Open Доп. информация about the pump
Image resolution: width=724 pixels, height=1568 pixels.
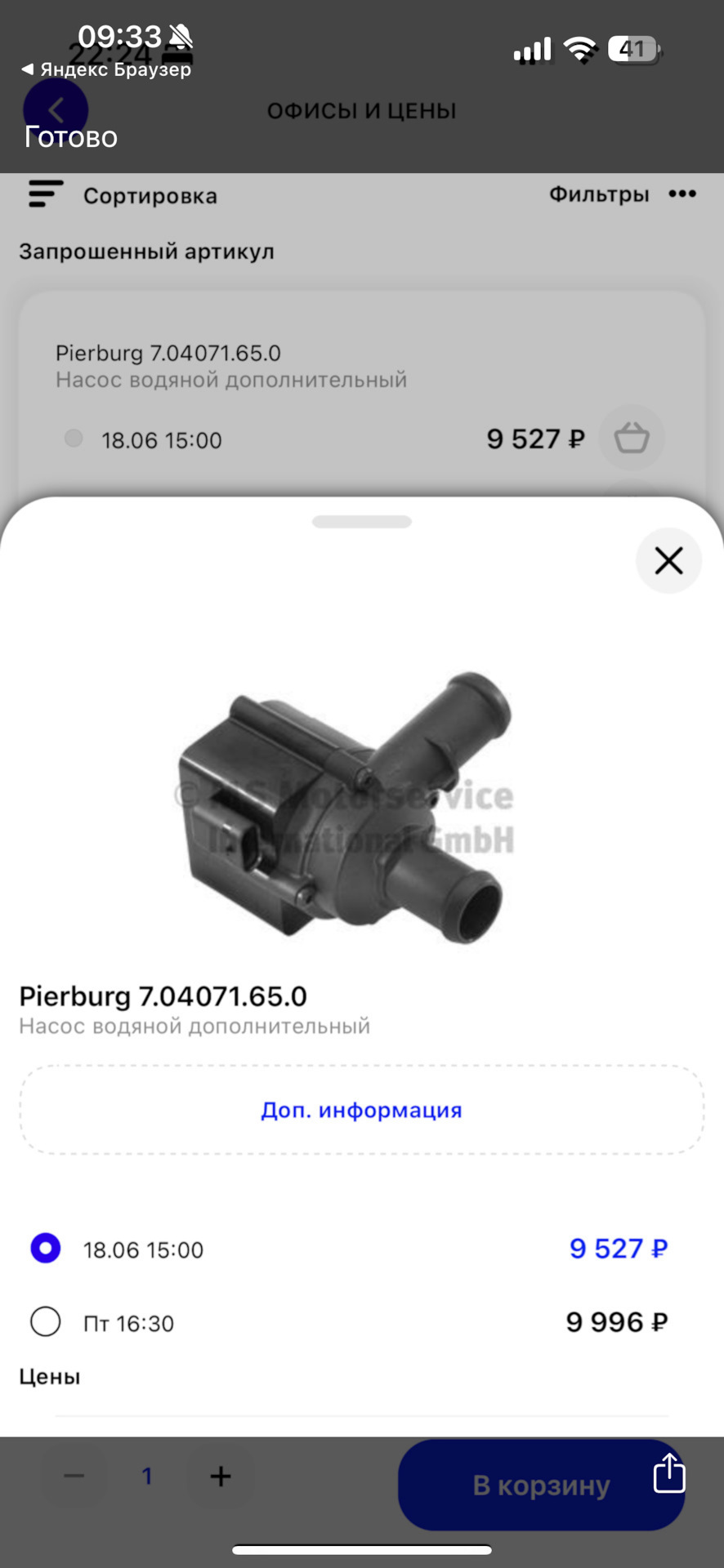click(x=361, y=1110)
